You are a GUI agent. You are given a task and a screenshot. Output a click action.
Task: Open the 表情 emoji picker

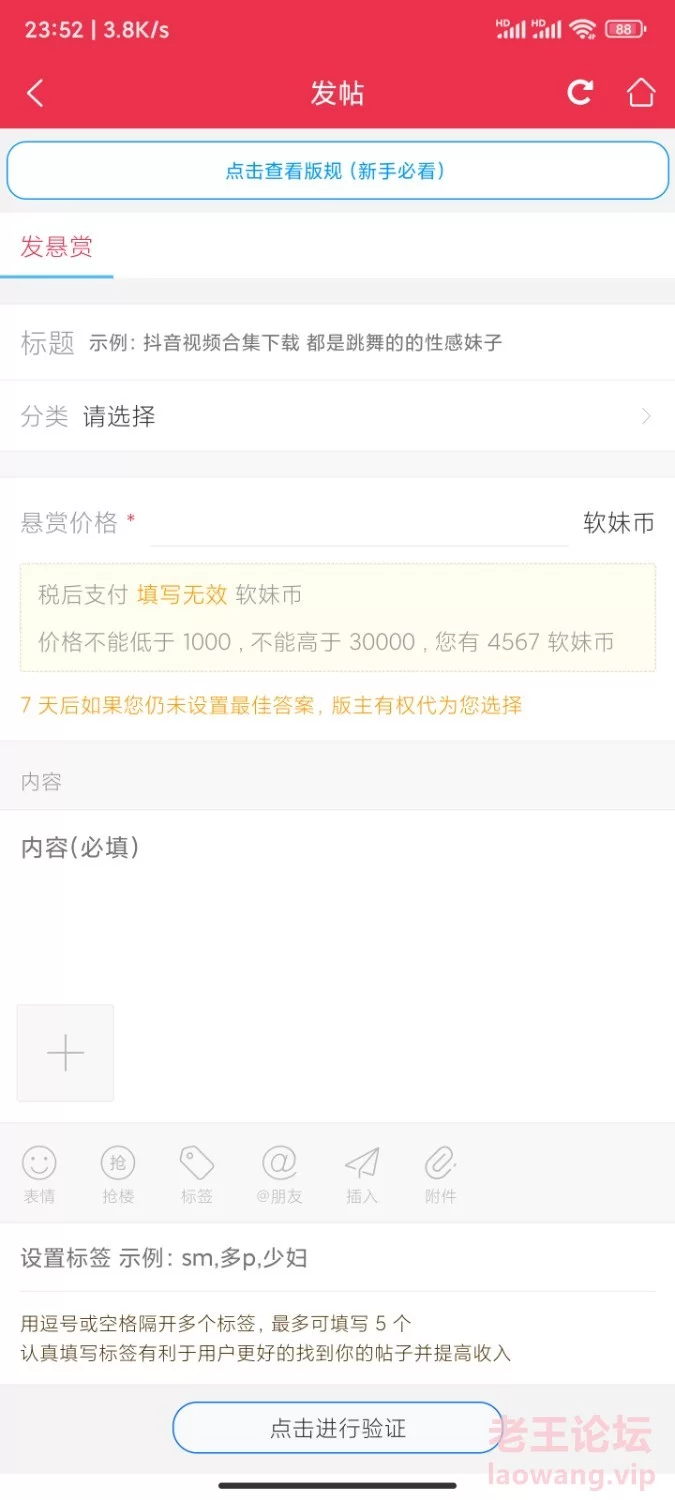[x=40, y=1174]
